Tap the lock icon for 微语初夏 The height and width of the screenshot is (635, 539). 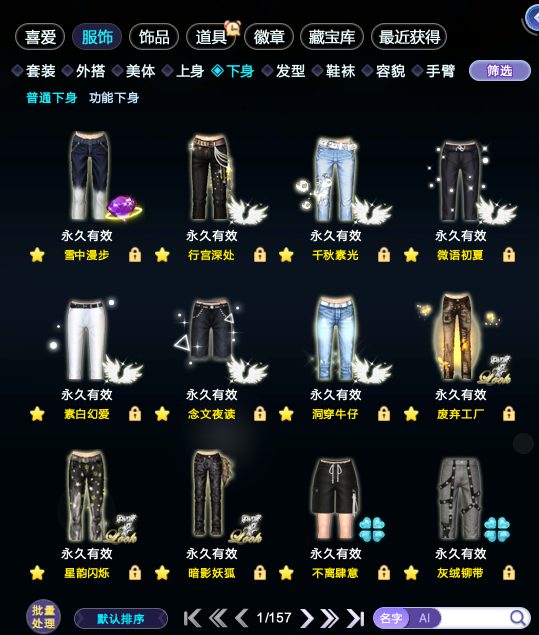pyautogui.click(x=509, y=255)
